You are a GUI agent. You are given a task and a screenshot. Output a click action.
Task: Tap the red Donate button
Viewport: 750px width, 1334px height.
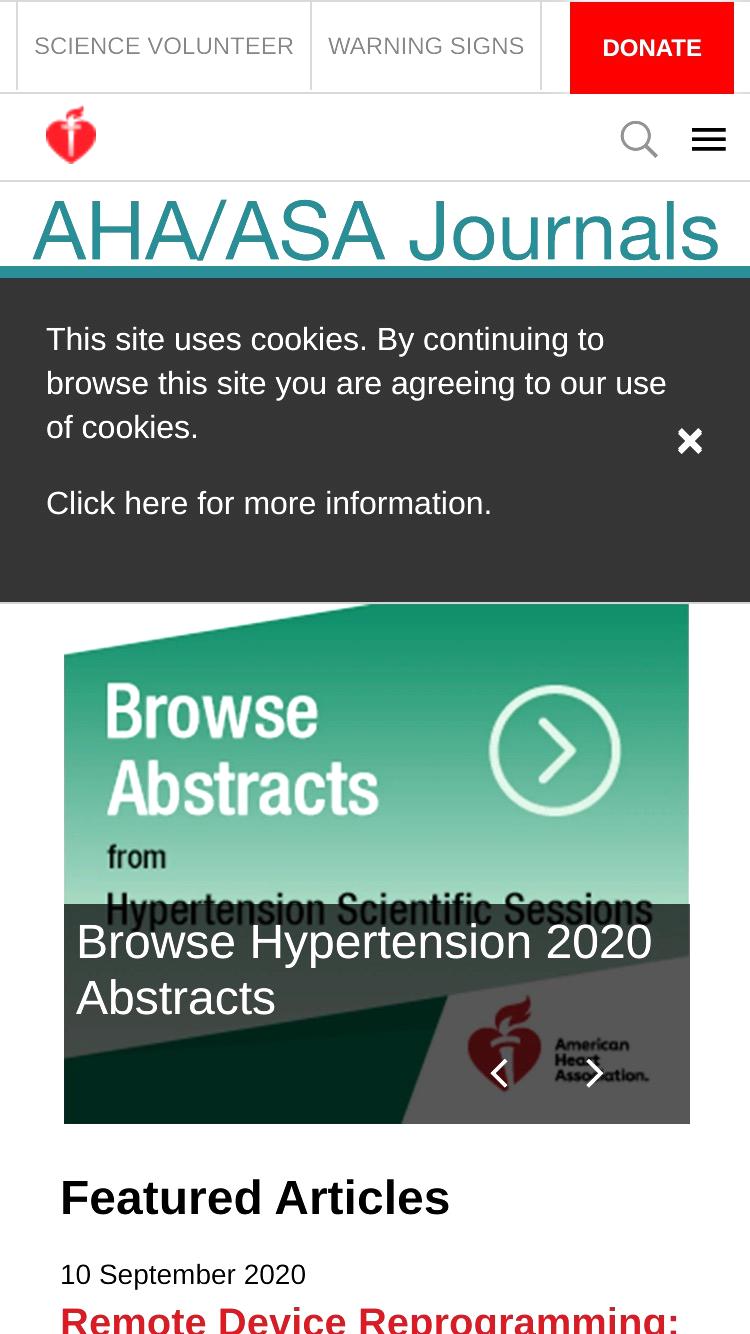652,48
